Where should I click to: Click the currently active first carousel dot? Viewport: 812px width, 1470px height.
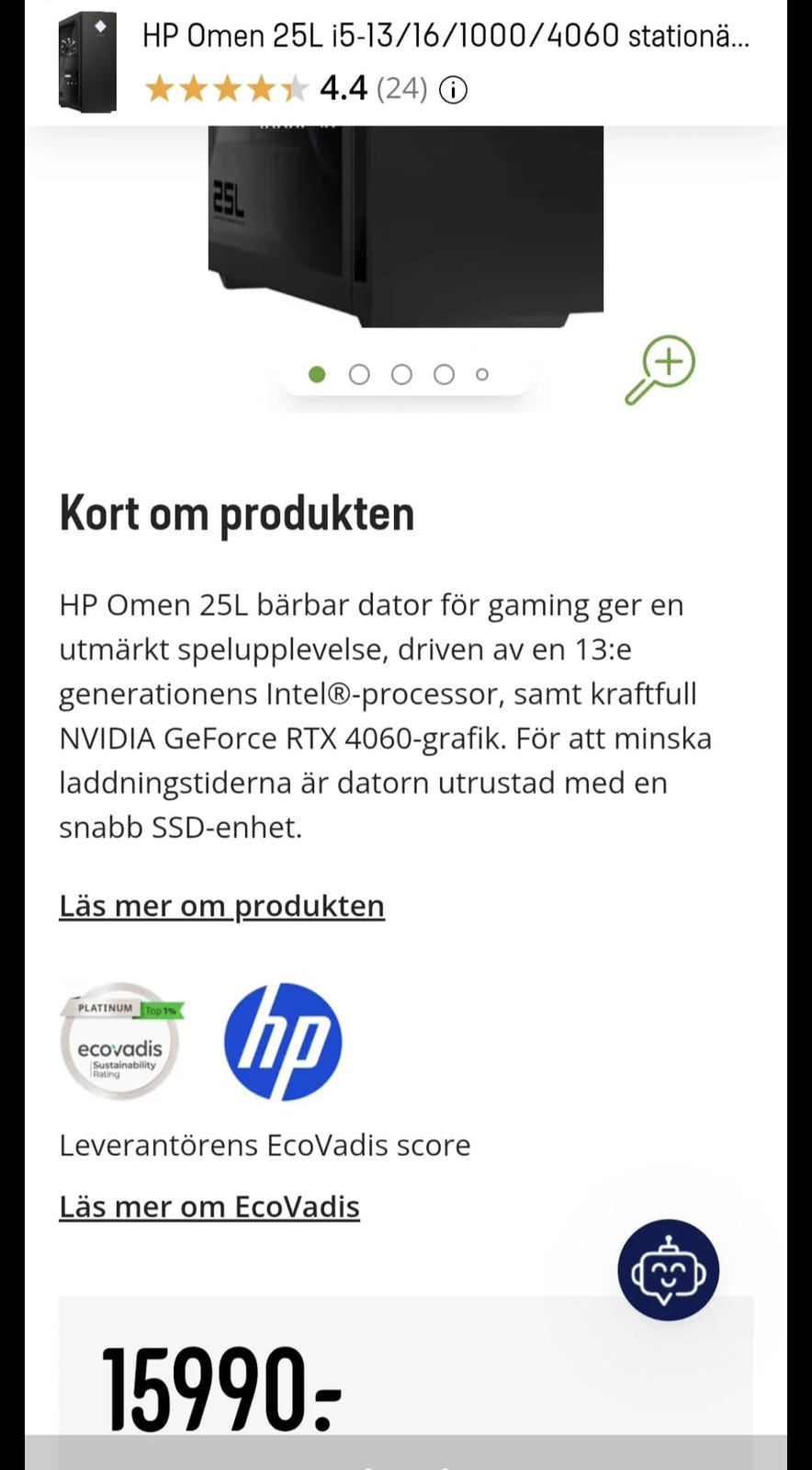click(317, 374)
